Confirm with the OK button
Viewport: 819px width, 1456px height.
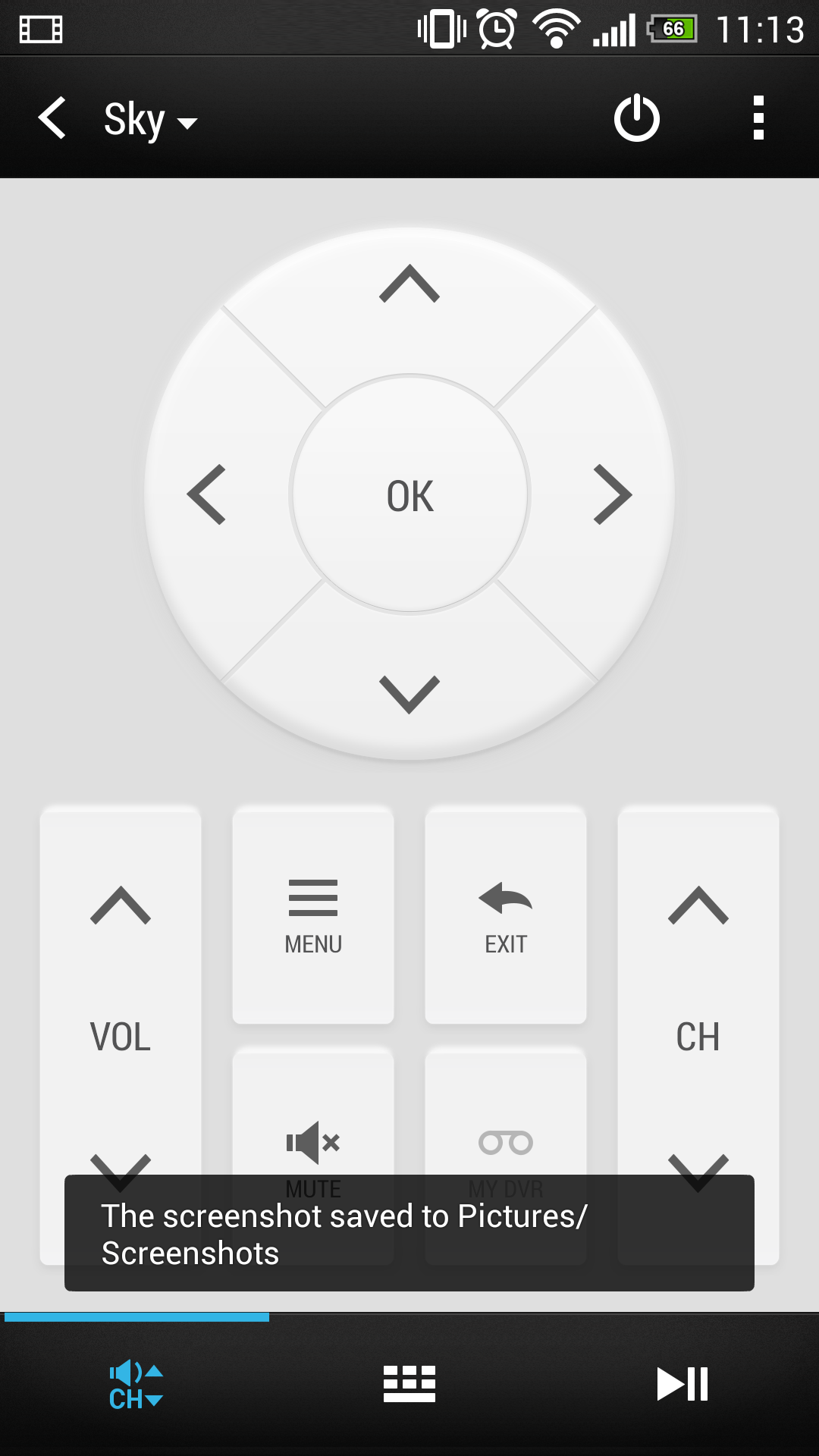409,494
